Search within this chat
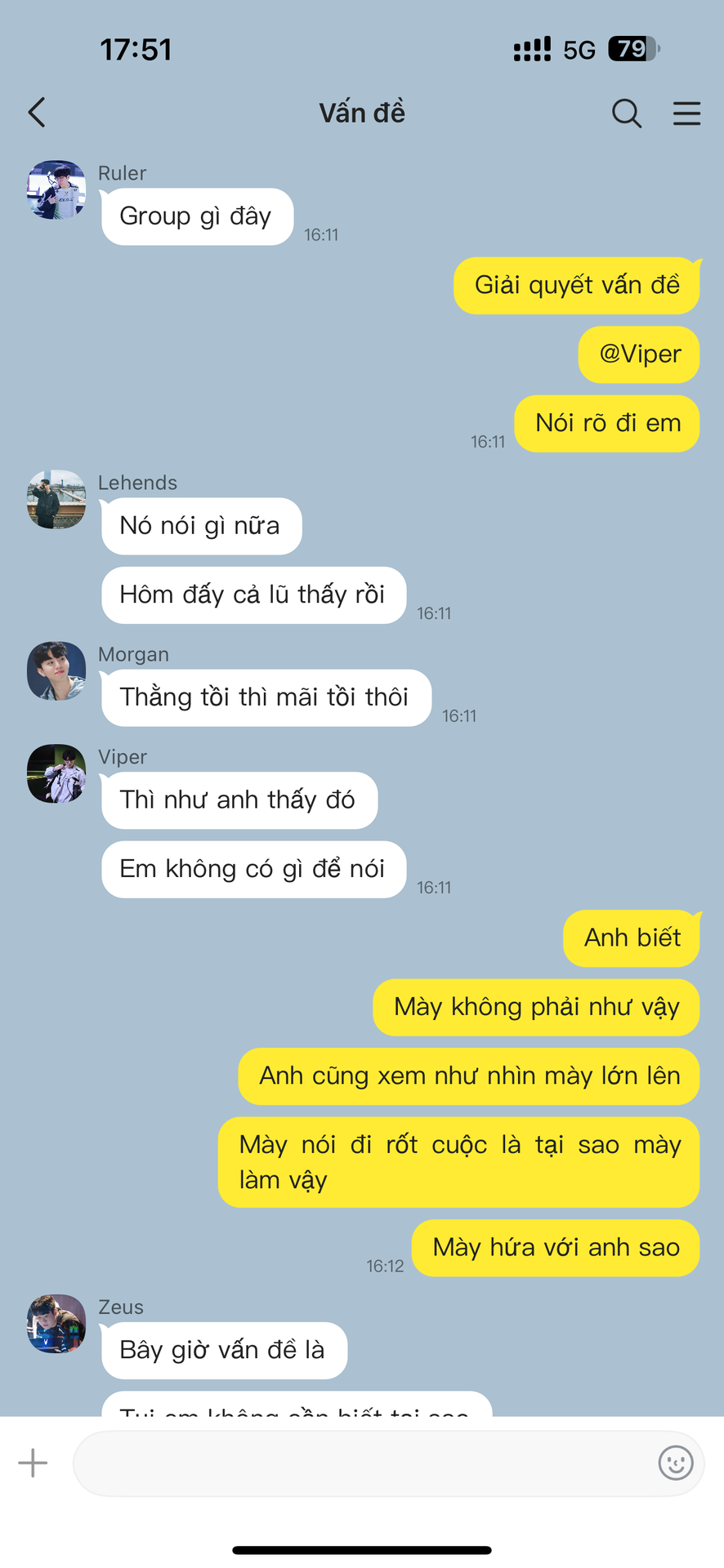 627,114
